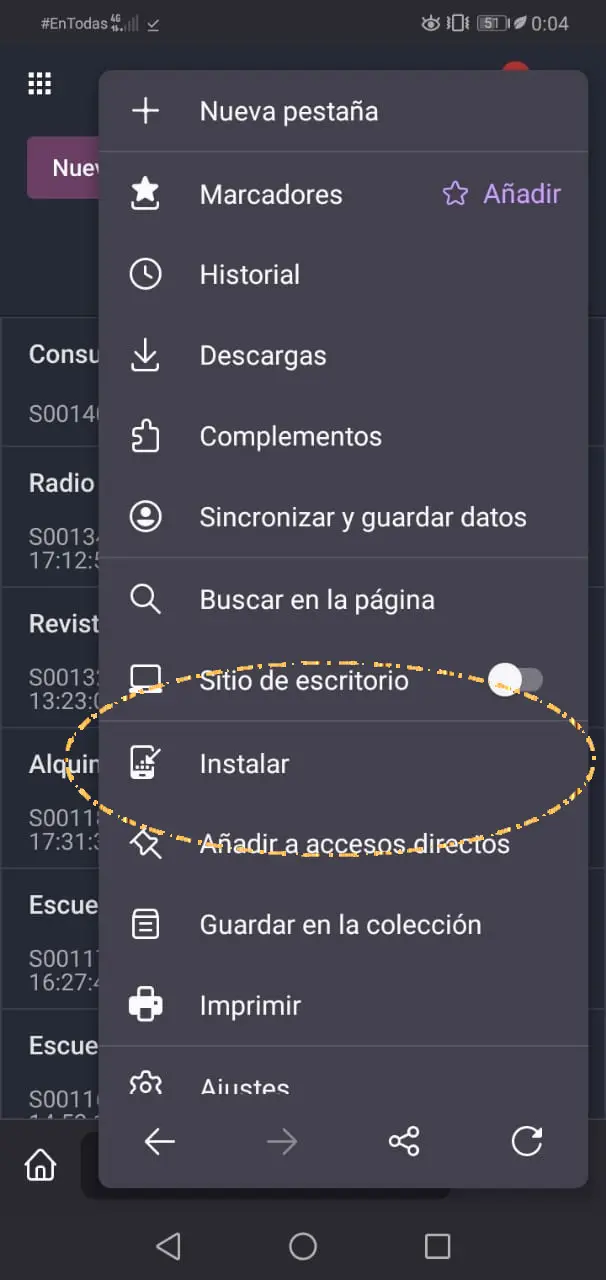Open Complementos add-ons

290,436
